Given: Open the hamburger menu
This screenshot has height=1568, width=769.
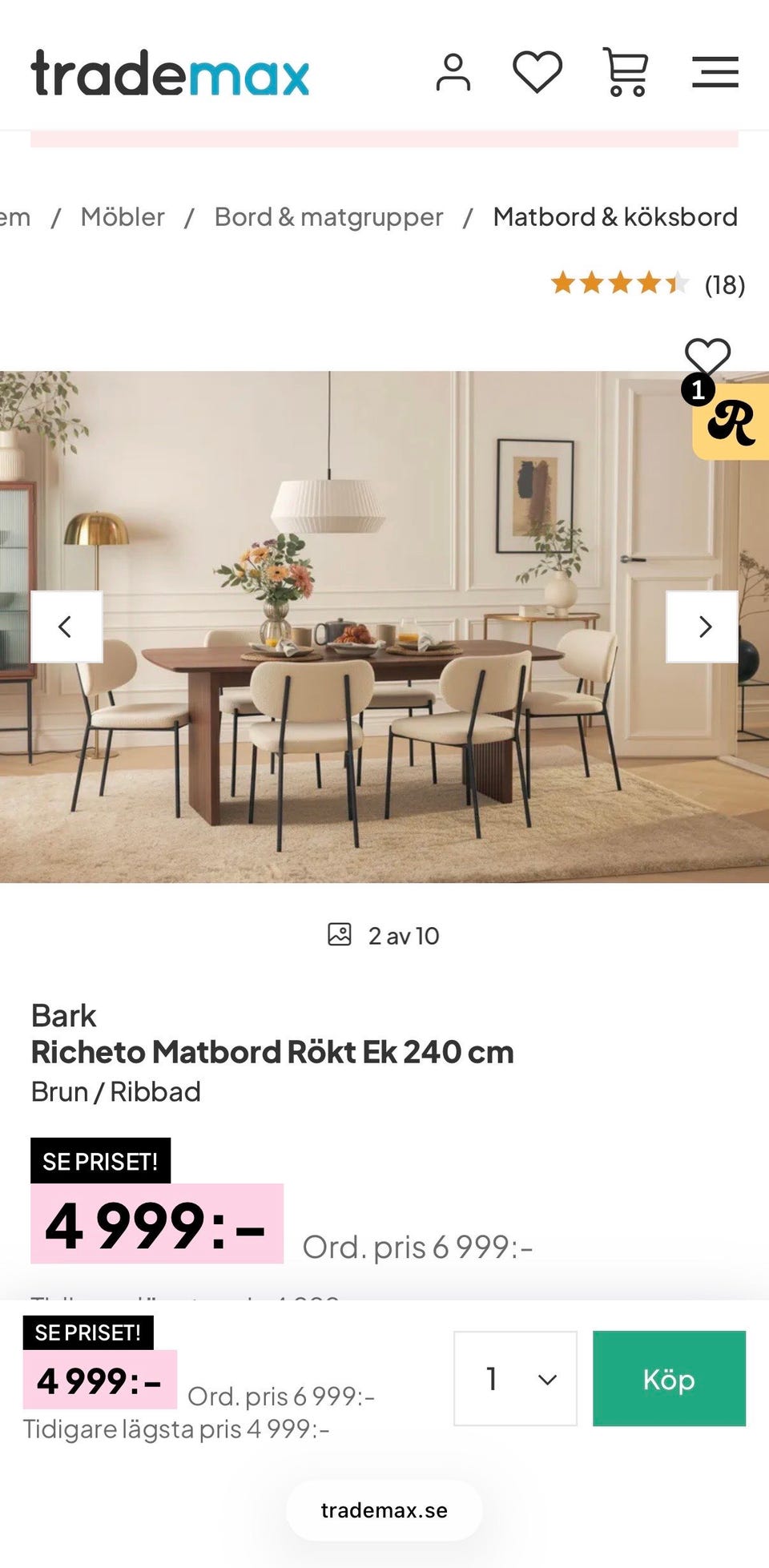Looking at the screenshot, I should (715, 72).
